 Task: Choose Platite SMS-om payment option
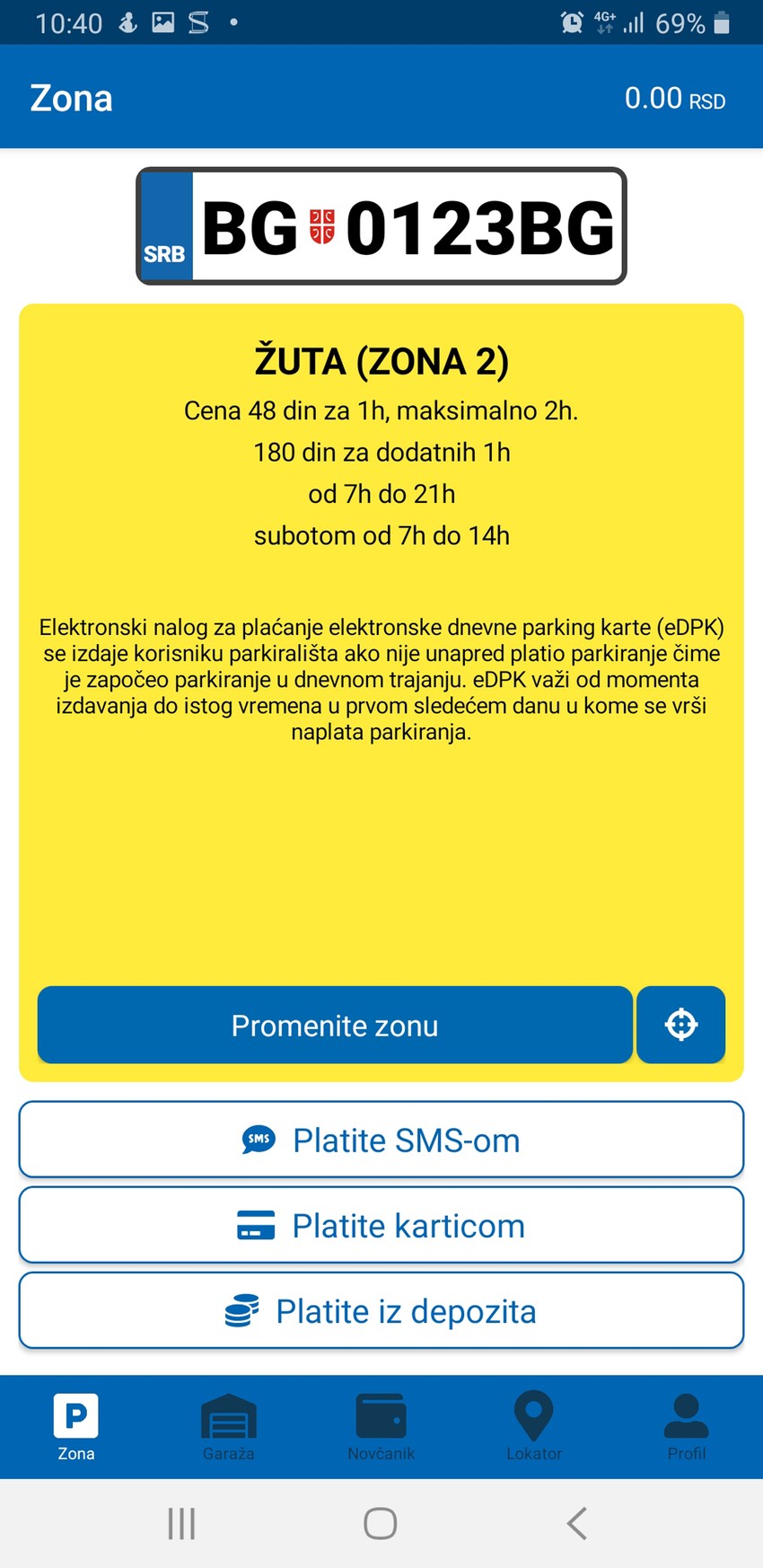(x=381, y=1140)
